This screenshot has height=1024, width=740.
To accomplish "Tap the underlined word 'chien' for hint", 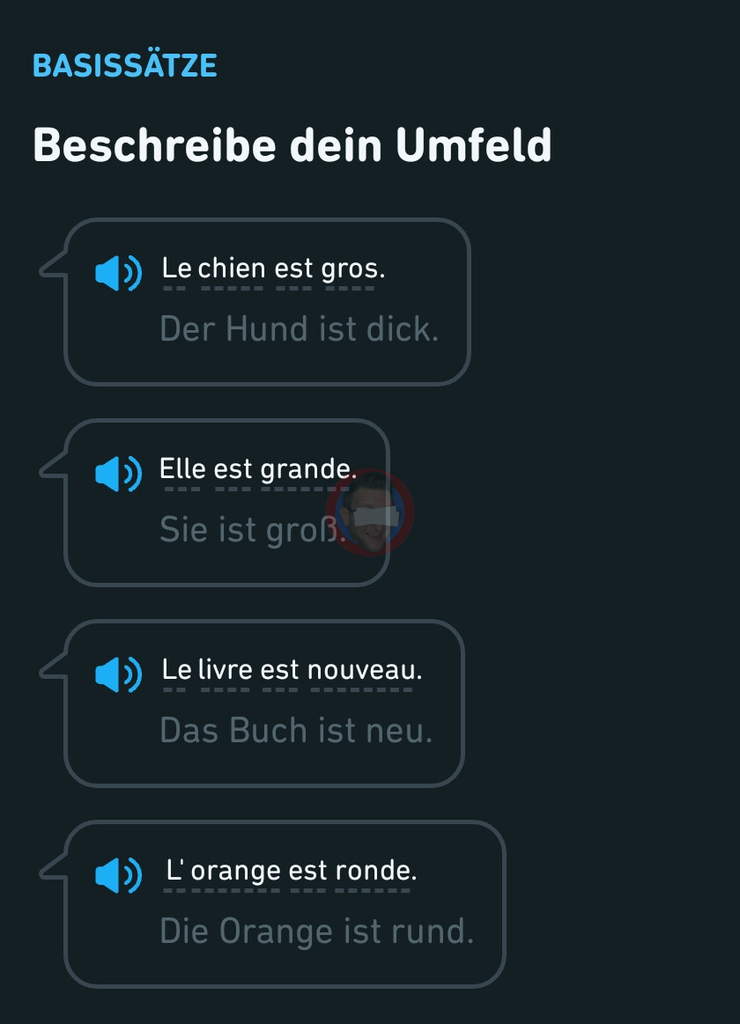I will (x=232, y=269).
